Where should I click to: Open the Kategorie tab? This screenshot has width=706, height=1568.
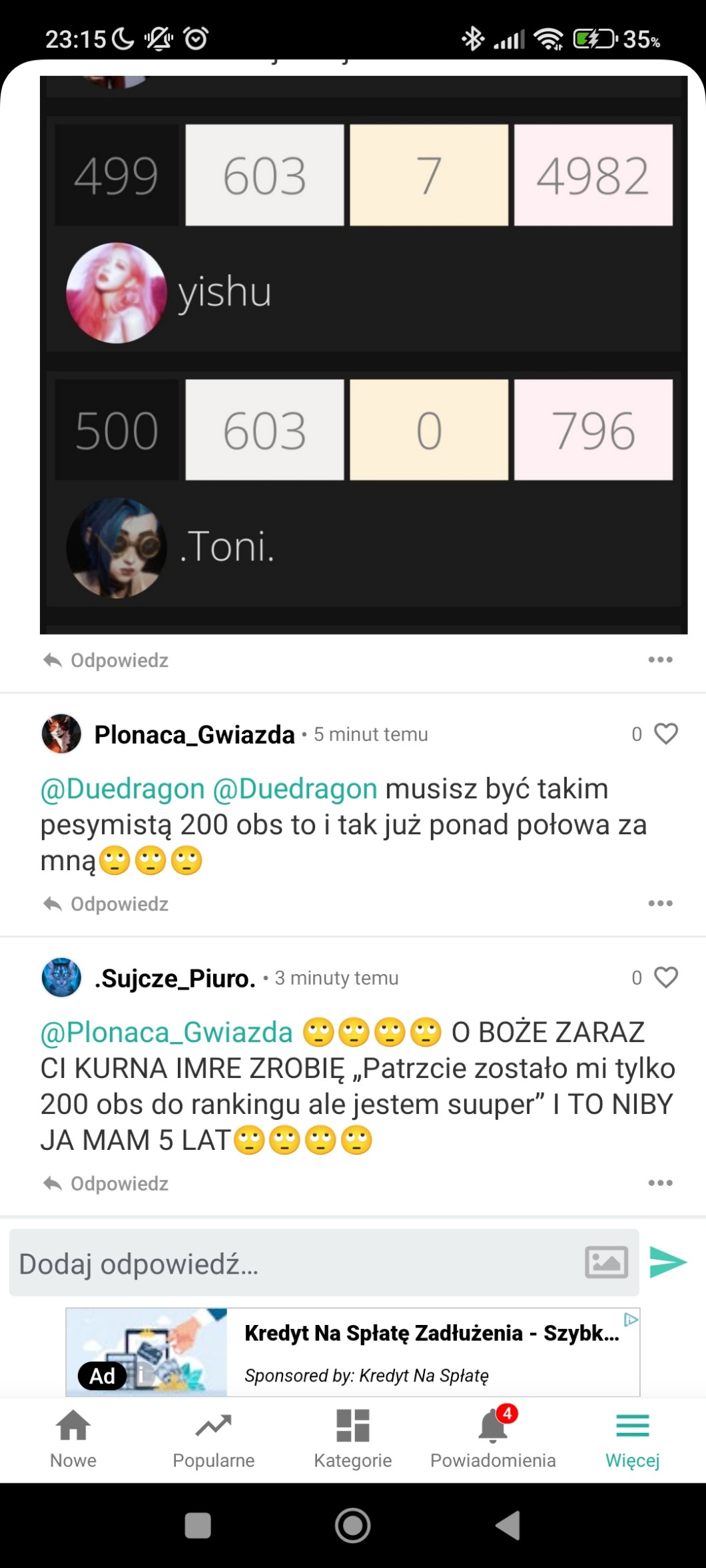coord(352,1439)
